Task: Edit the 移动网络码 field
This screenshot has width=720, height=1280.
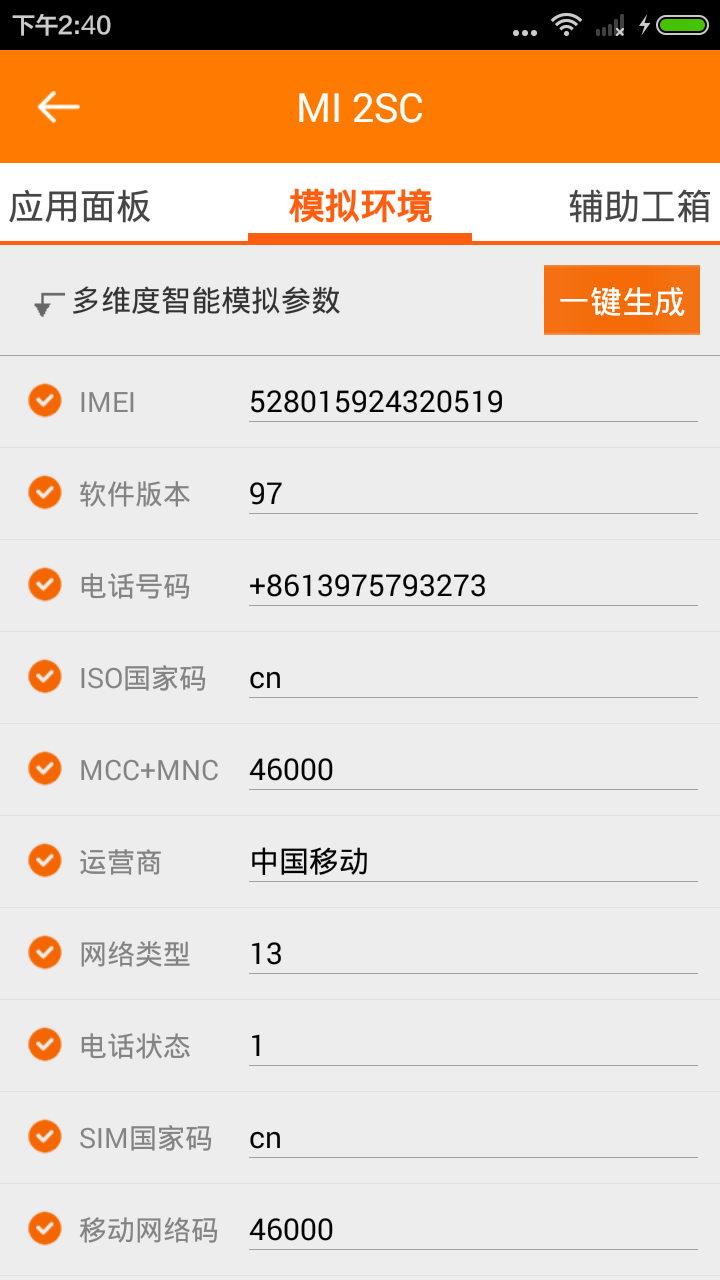Action: coord(473,1230)
